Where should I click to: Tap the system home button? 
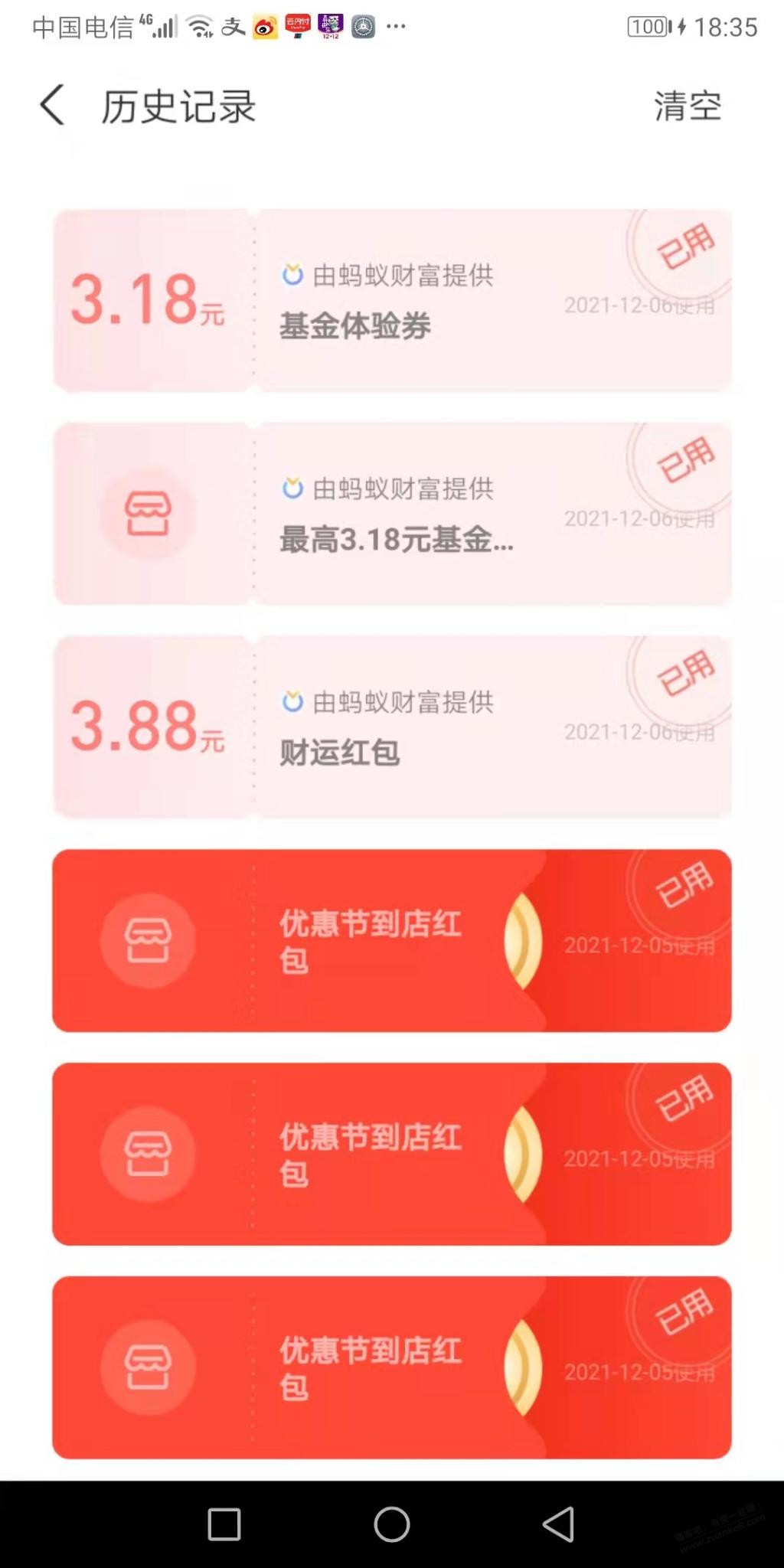pyautogui.click(x=392, y=1524)
